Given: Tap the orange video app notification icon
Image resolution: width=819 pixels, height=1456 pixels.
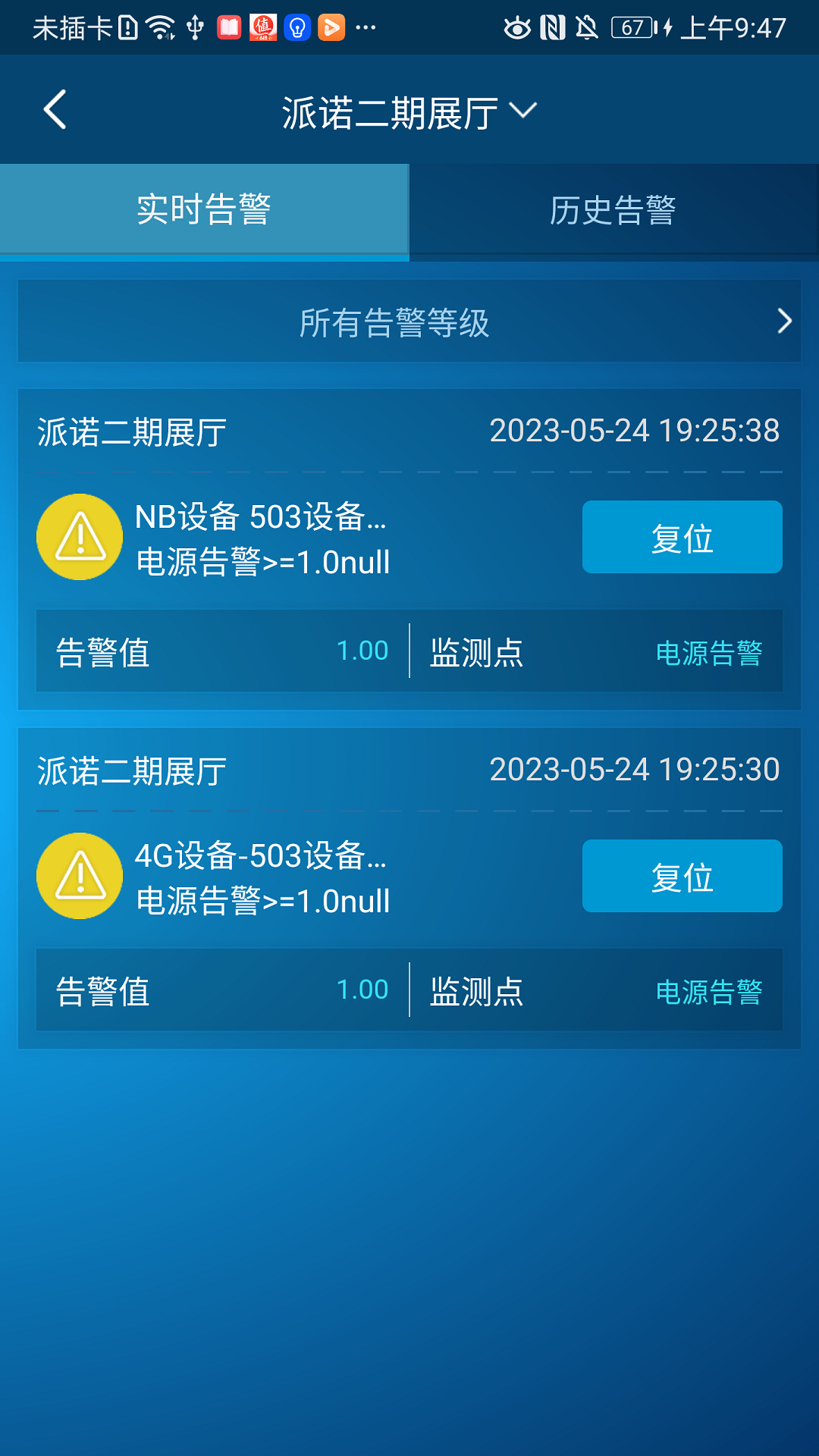Looking at the screenshot, I should coord(331,27).
